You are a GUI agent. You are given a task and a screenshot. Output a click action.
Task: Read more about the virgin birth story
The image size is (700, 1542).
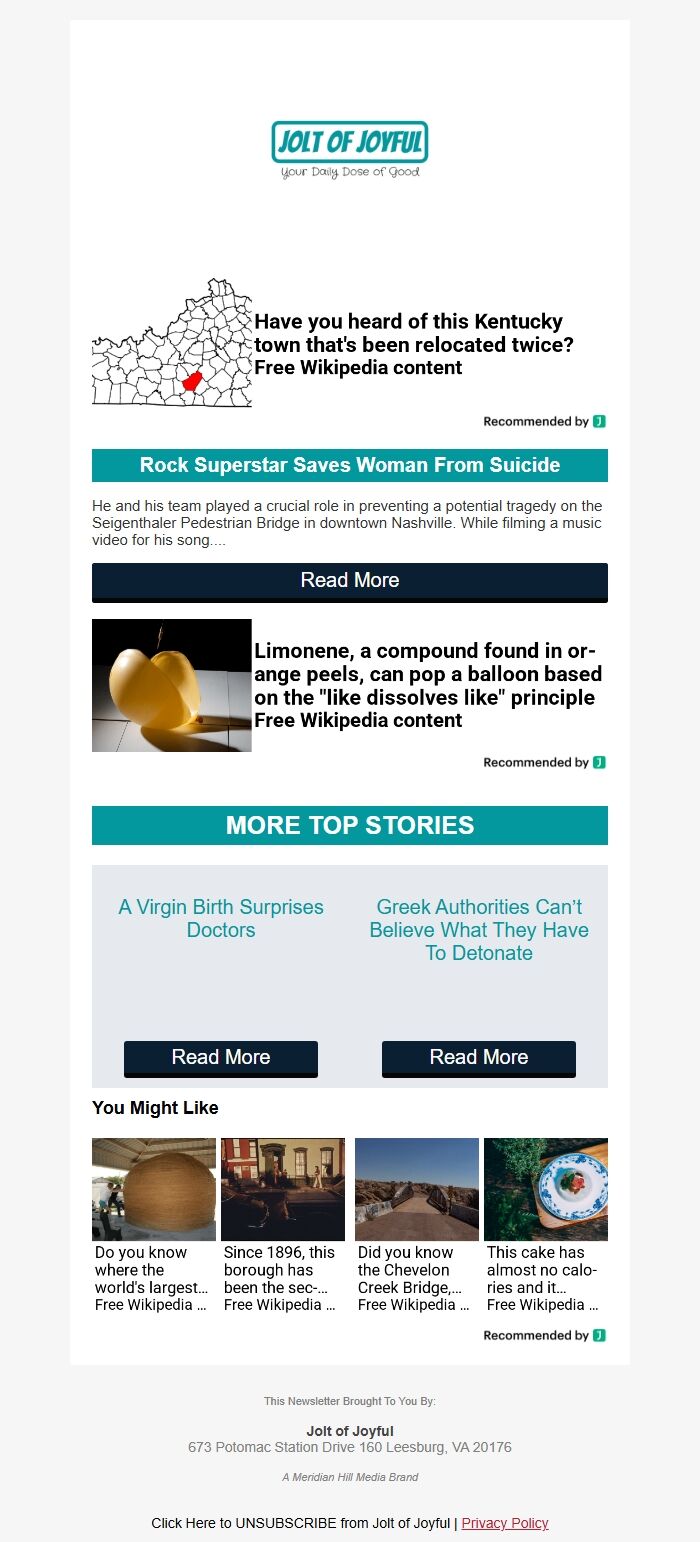click(221, 1058)
